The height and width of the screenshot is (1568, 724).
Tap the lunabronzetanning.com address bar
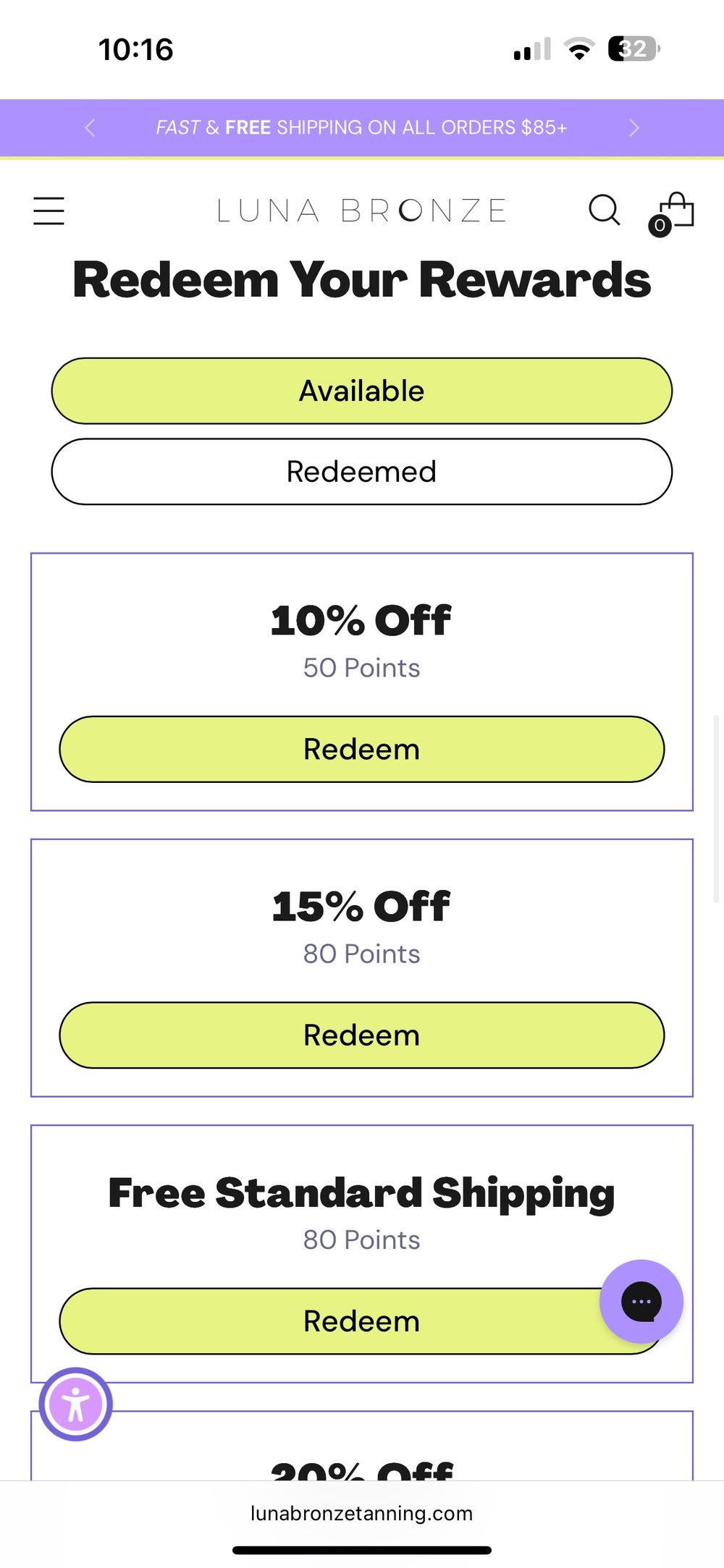coord(362,1513)
